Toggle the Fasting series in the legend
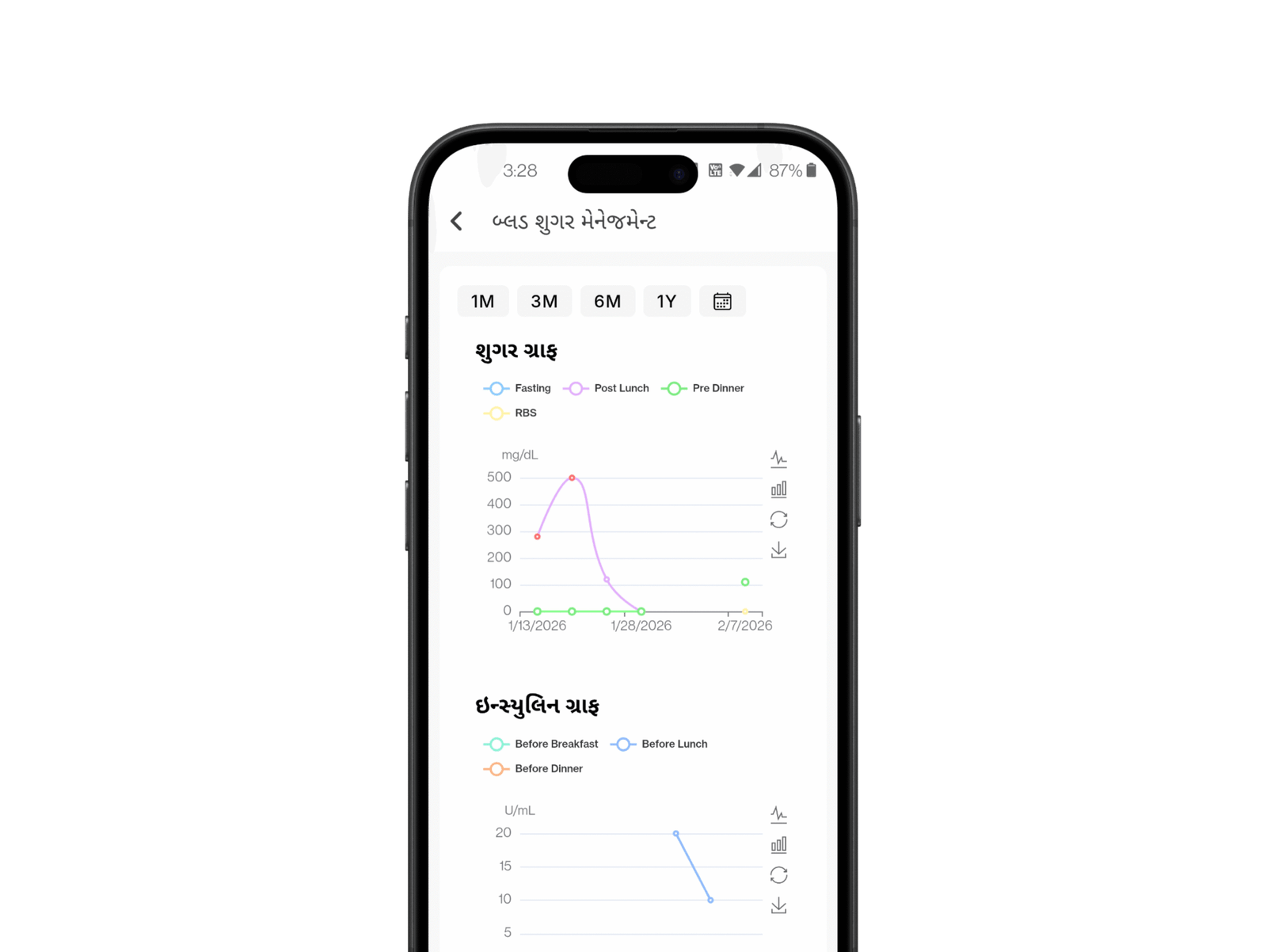 click(517, 388)
